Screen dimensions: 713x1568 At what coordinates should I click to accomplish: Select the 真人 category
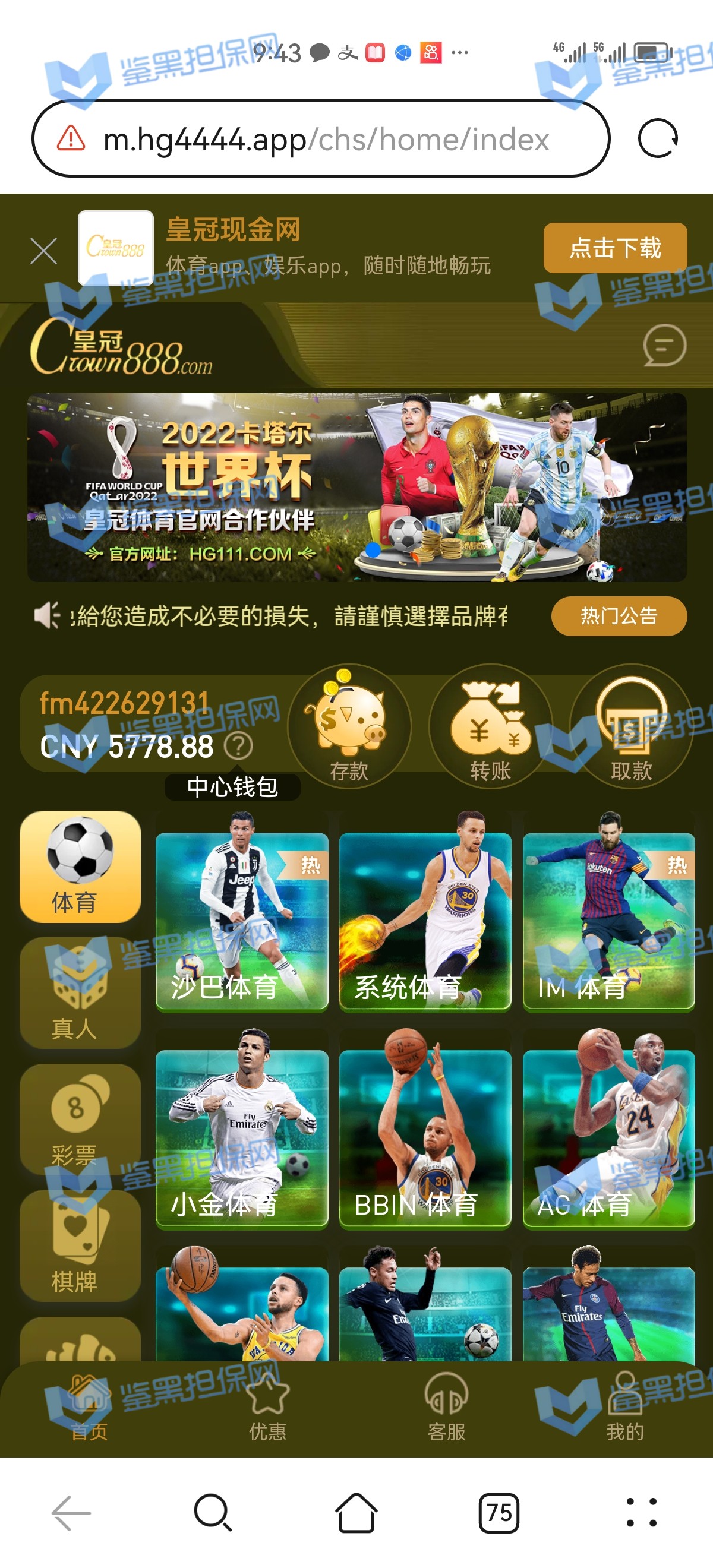(x=80, y=993)
